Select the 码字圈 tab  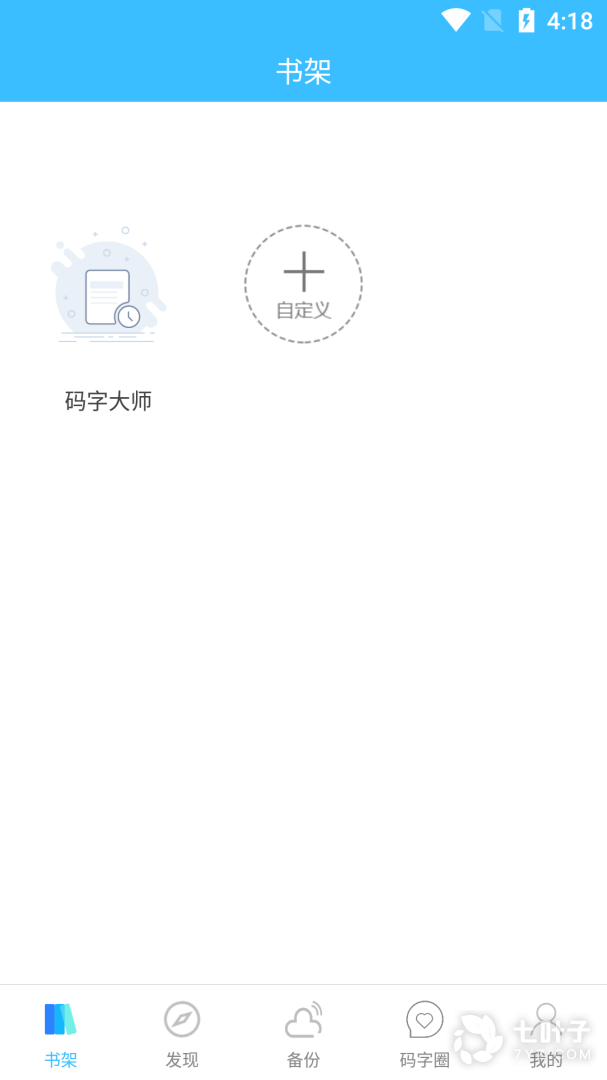click(424, 1034)
